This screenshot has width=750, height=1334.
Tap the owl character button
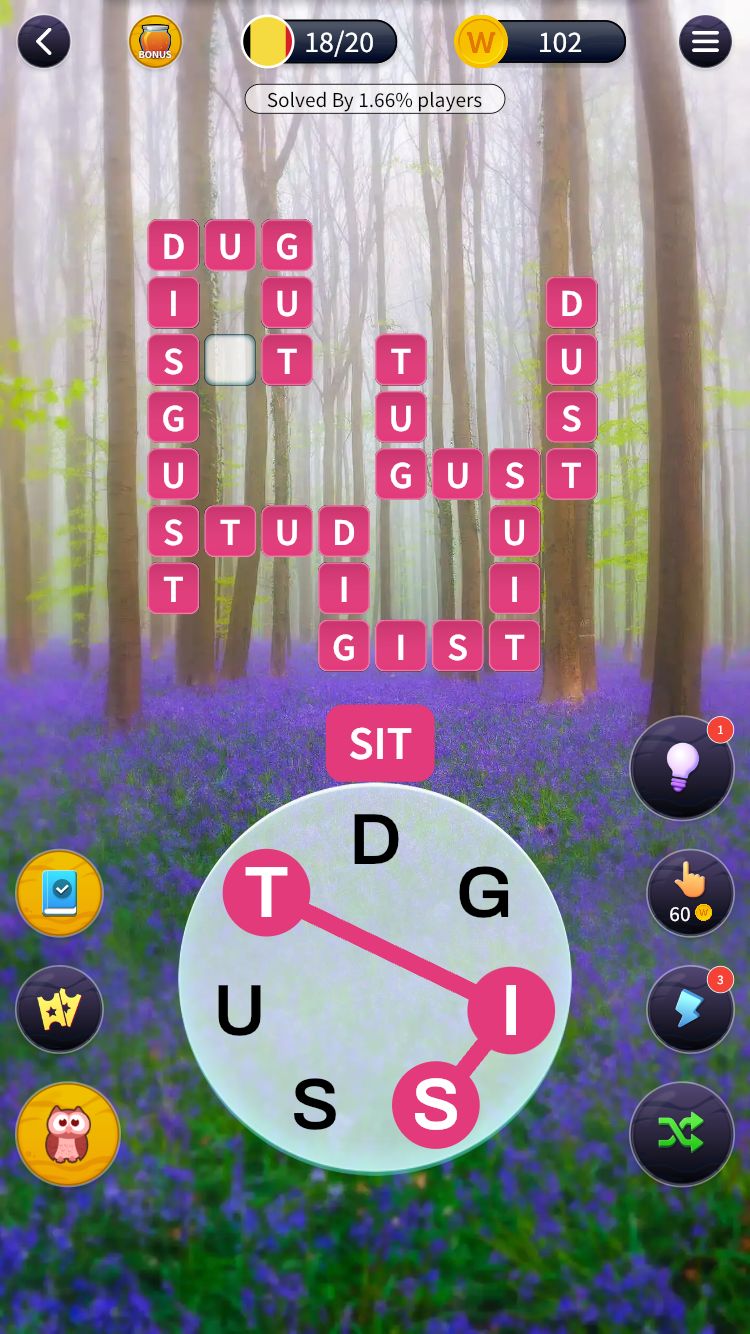(x=68, y=1134)
